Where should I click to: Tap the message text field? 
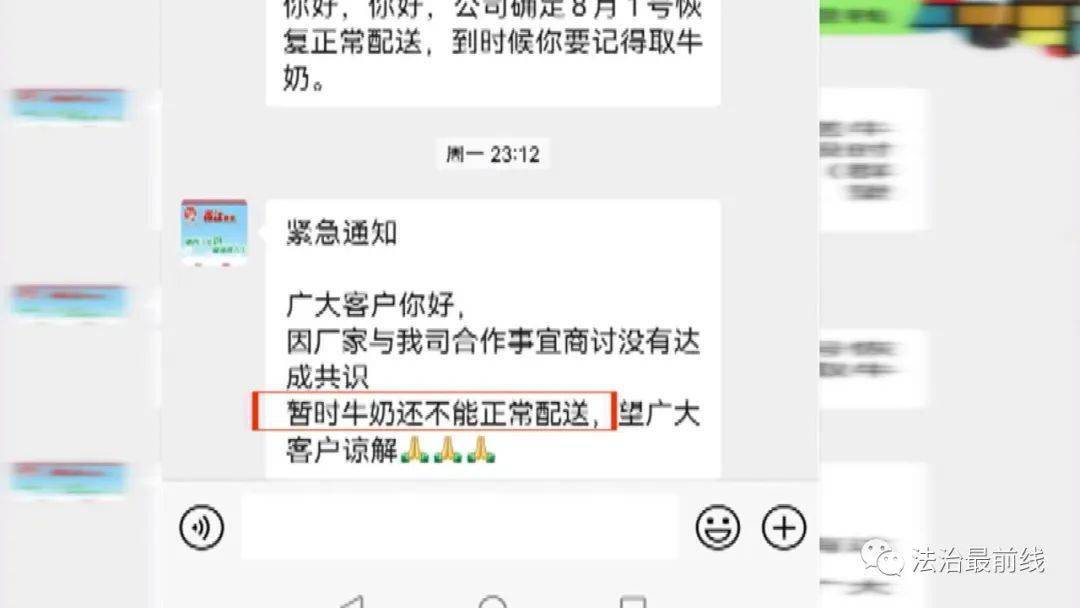tap(459, 527)
